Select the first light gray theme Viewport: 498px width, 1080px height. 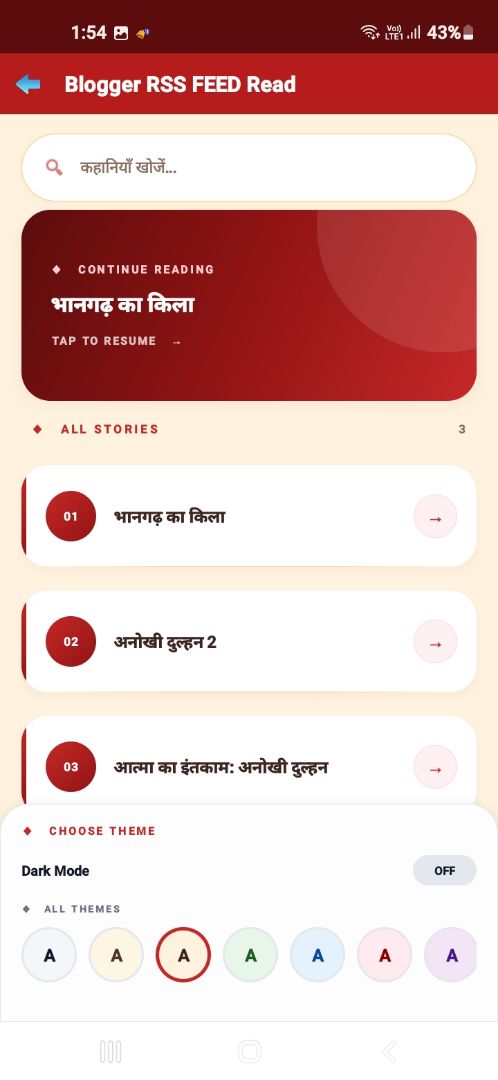pos(49,955)
